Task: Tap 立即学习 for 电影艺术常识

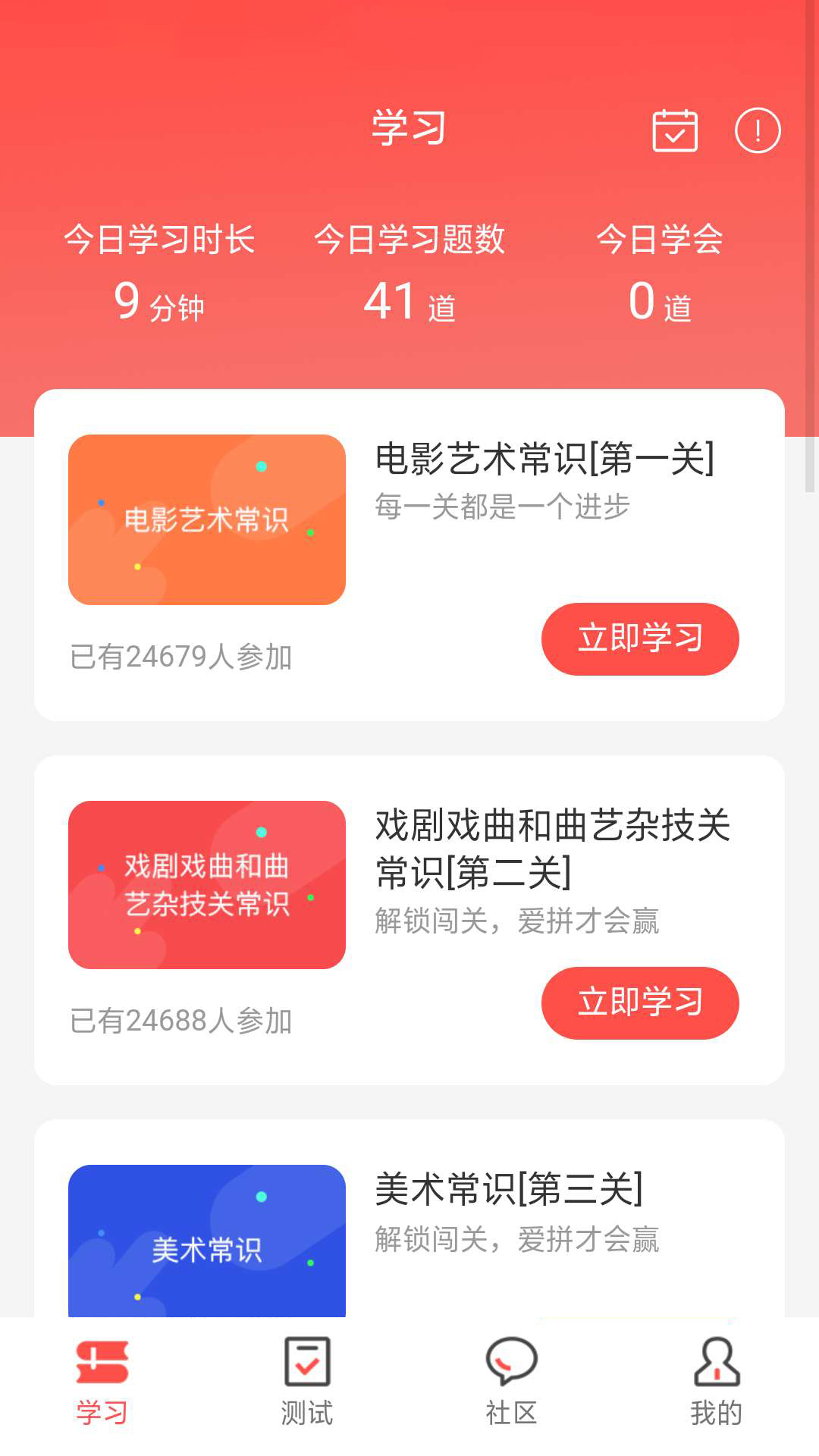Action: (640, 639)
